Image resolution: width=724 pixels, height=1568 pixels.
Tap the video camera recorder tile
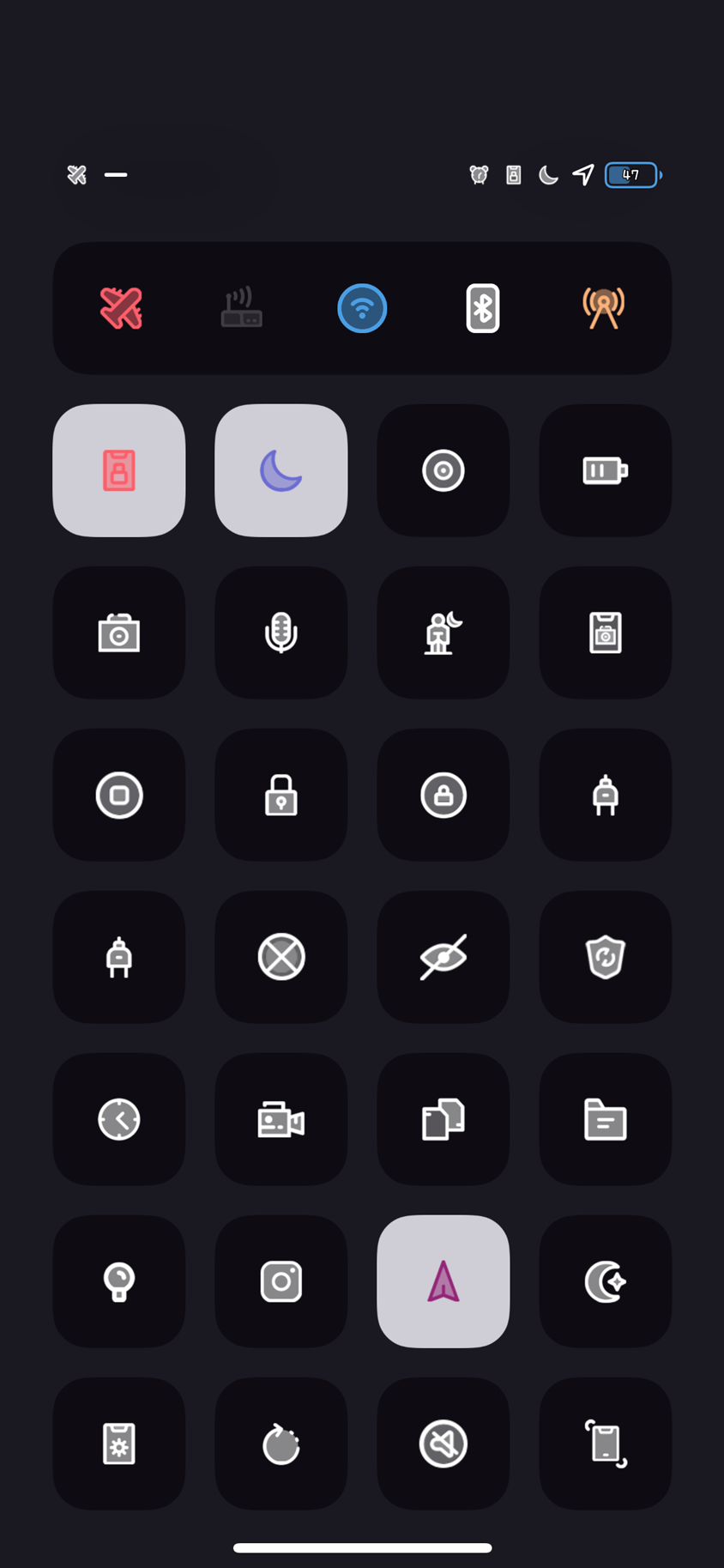pyautogui.click(x=281, y=1120)
